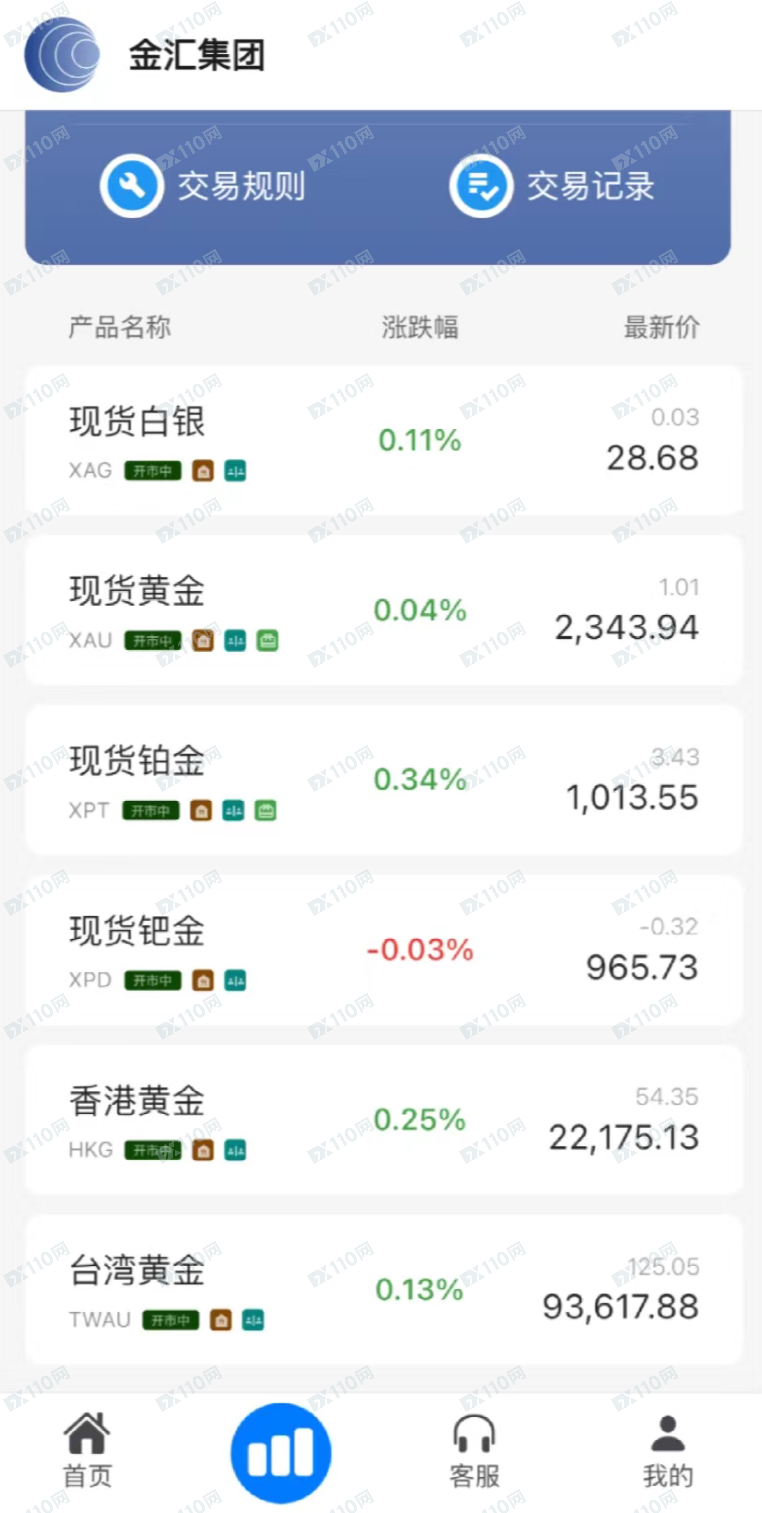Open the 交易规则 trading rules
The image size is (762, 1513).
coord(203,186)
